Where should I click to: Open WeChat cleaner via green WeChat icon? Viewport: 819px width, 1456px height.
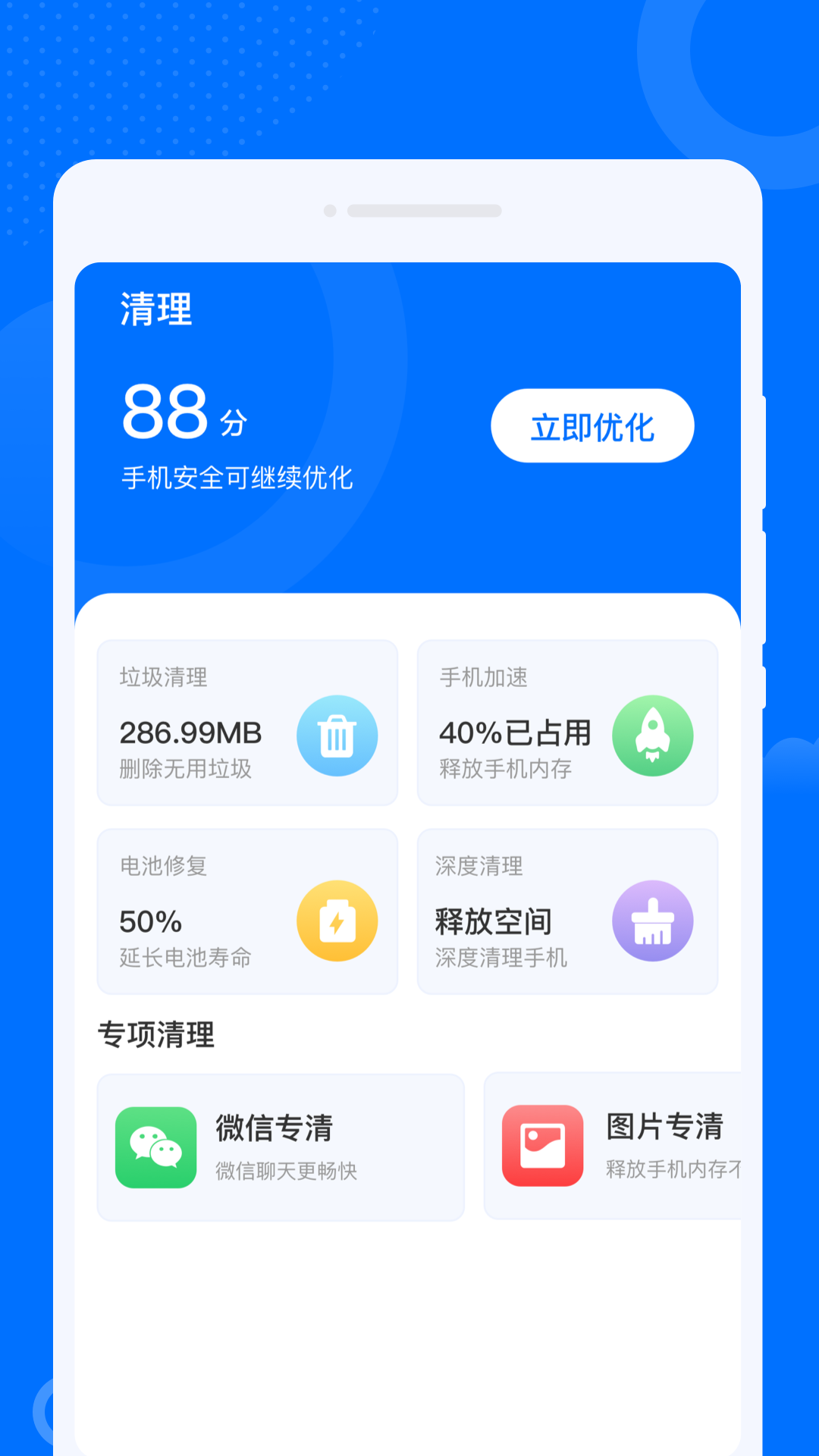coord(155,1147)
